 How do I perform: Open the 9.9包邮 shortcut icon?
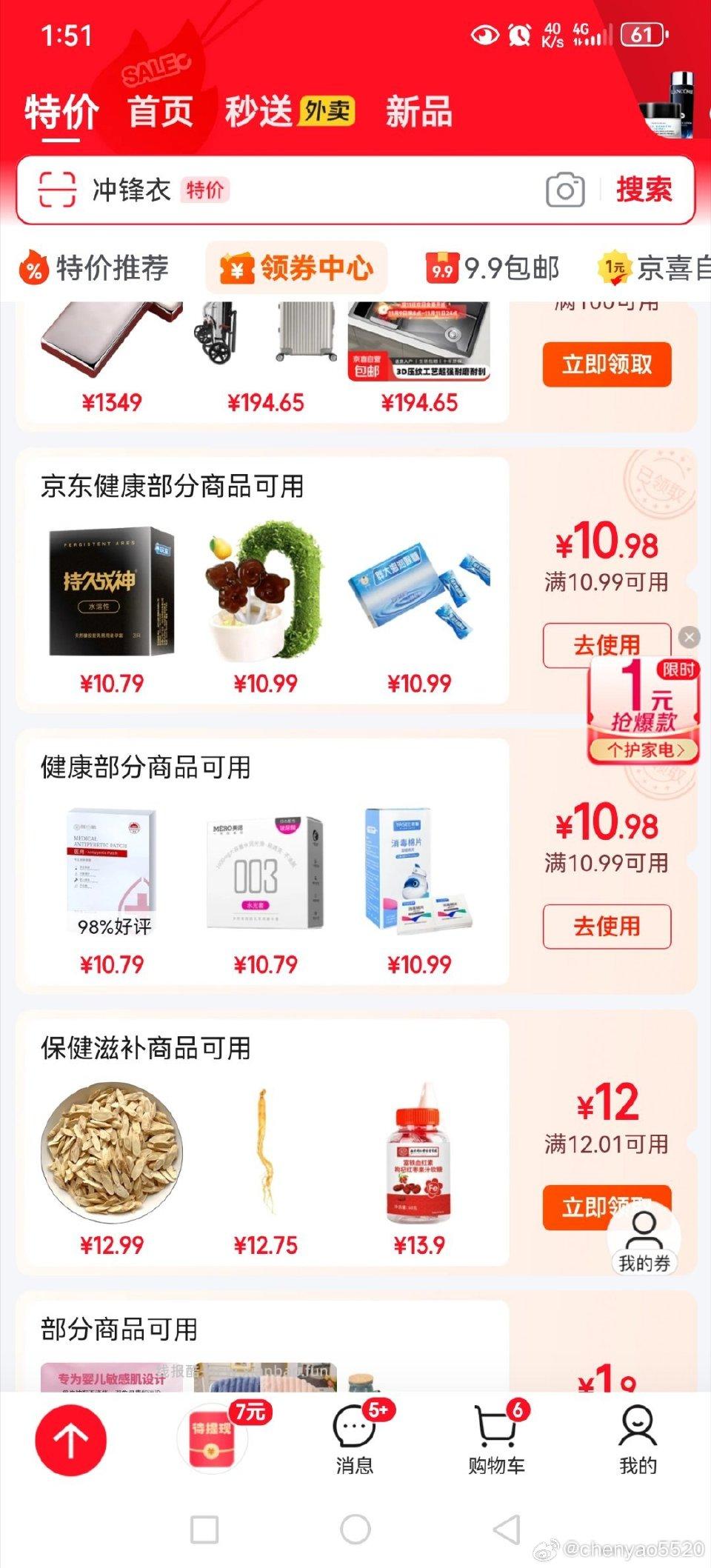point(442,269)
